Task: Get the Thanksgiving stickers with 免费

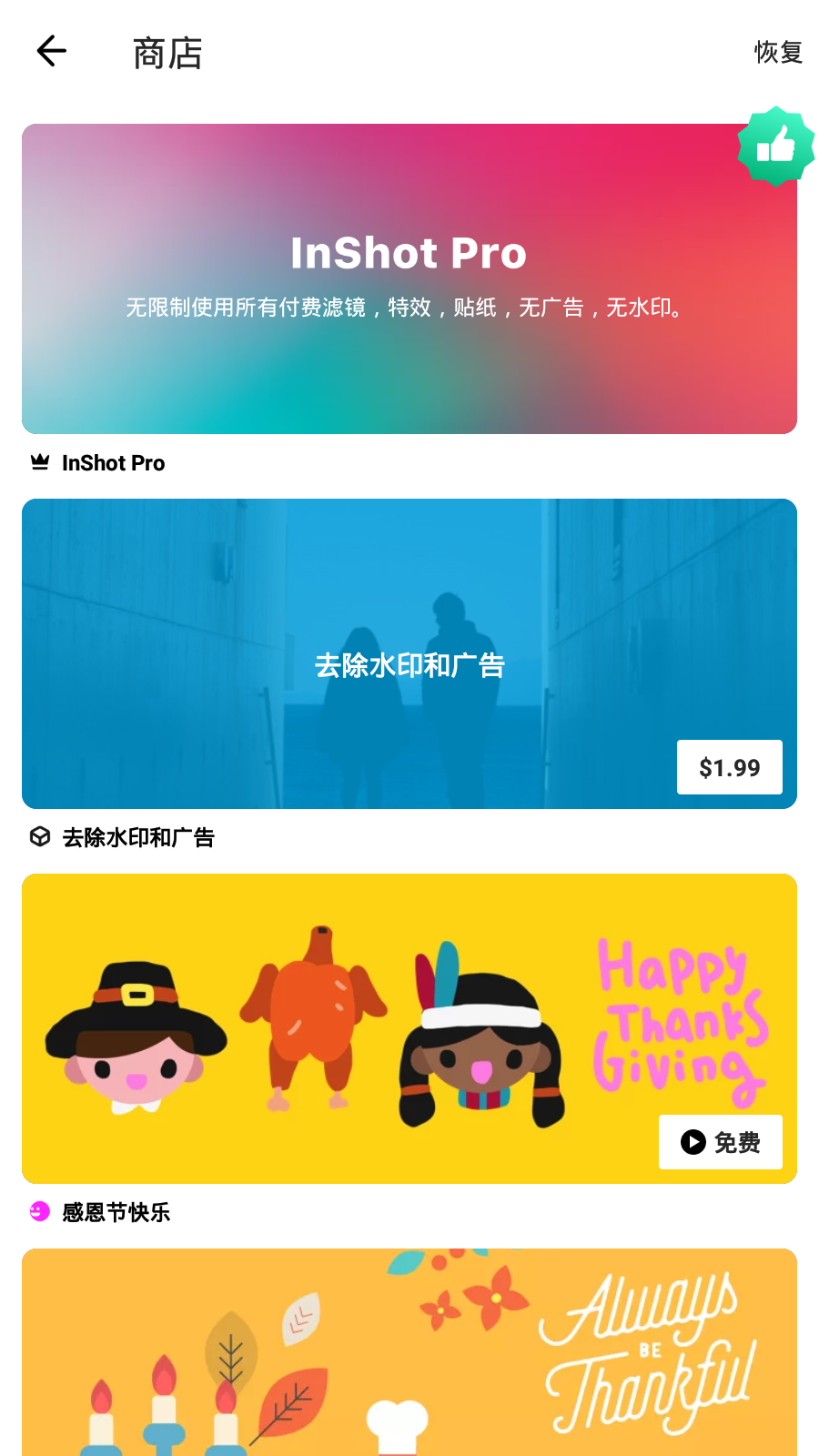Action: point(720,1142)
